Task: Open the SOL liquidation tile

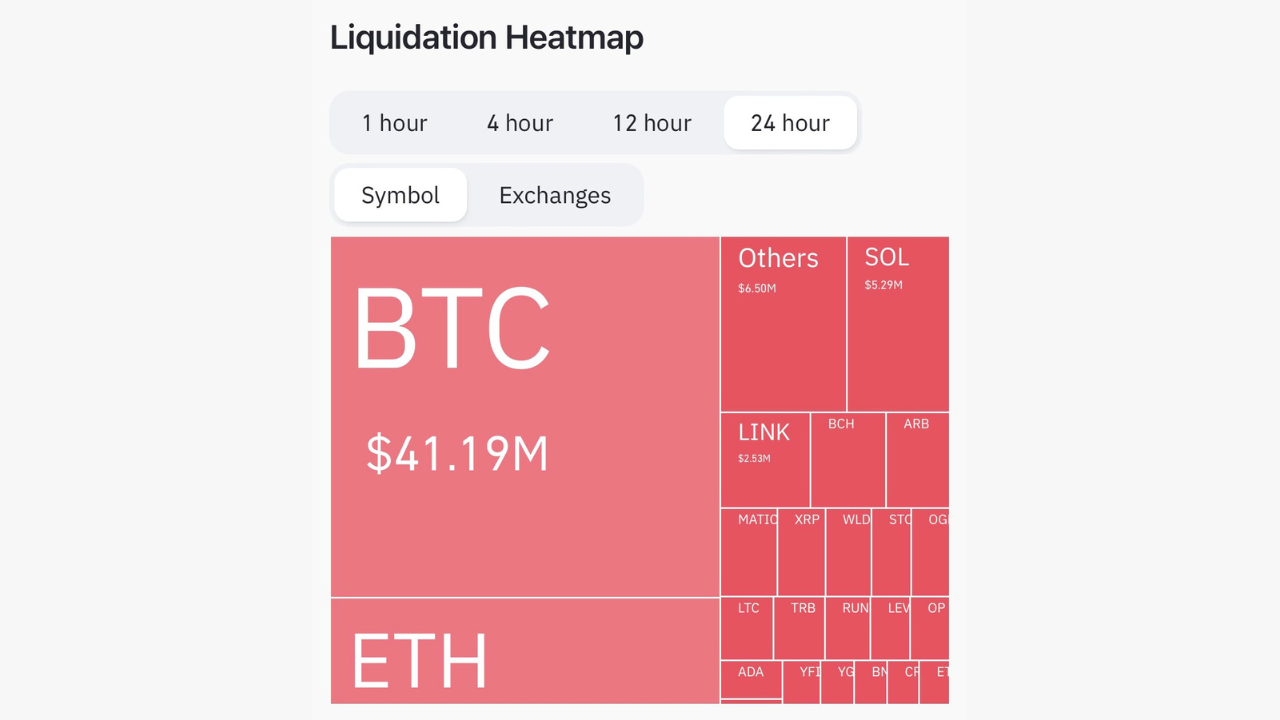Action: (898, 324)
